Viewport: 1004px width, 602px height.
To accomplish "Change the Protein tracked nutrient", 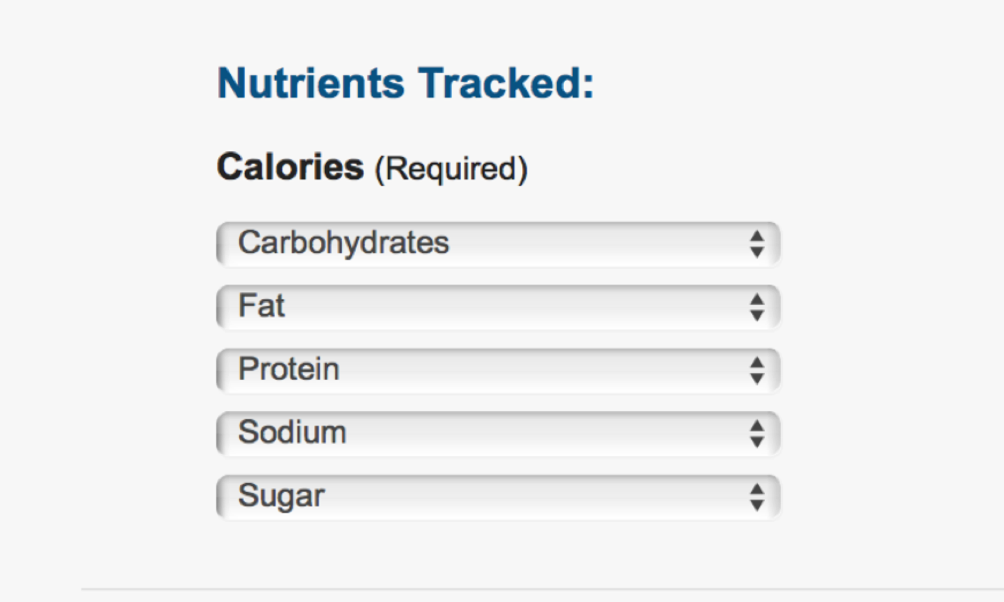I will (x=497, y=370).
